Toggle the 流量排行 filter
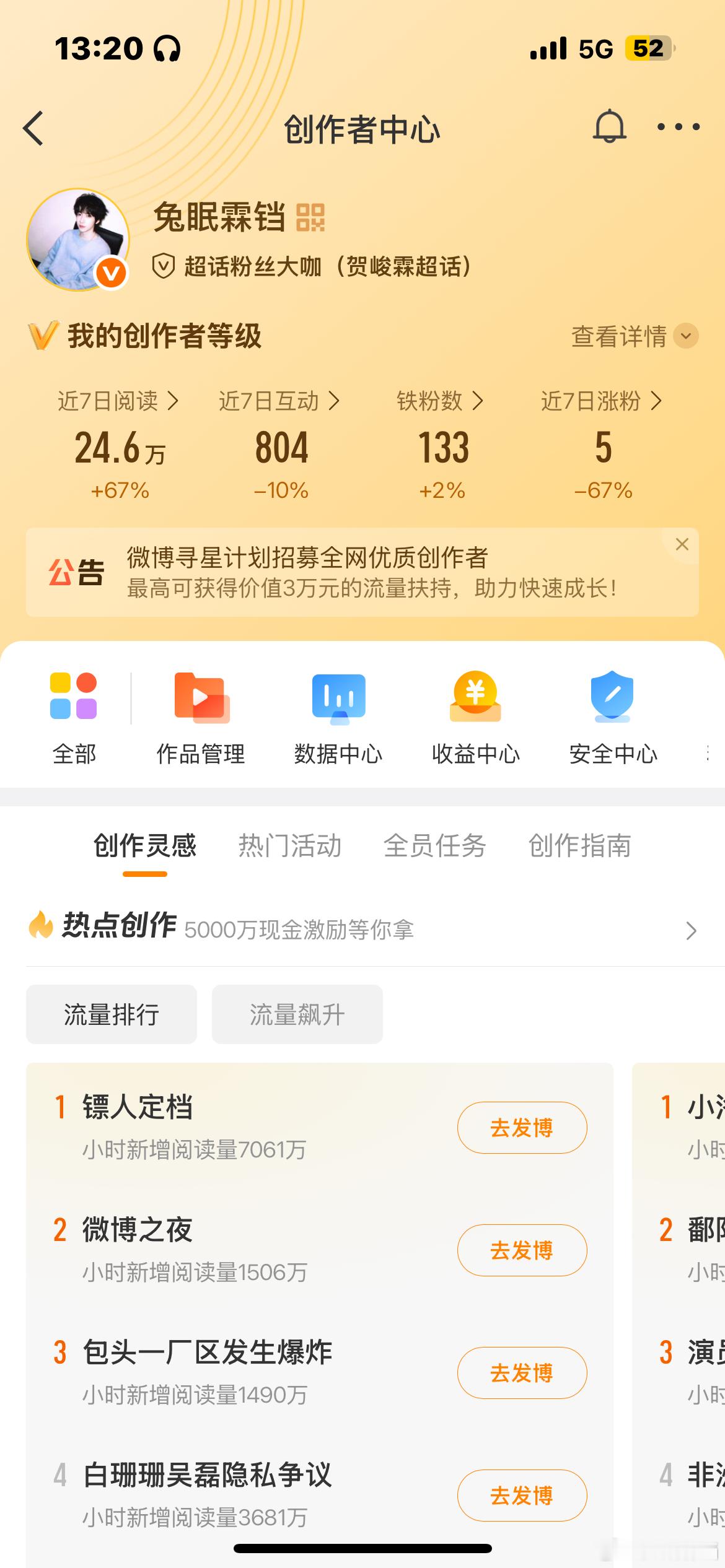The height and width of the screenshot is (1568, 725). pos(112,1014)
